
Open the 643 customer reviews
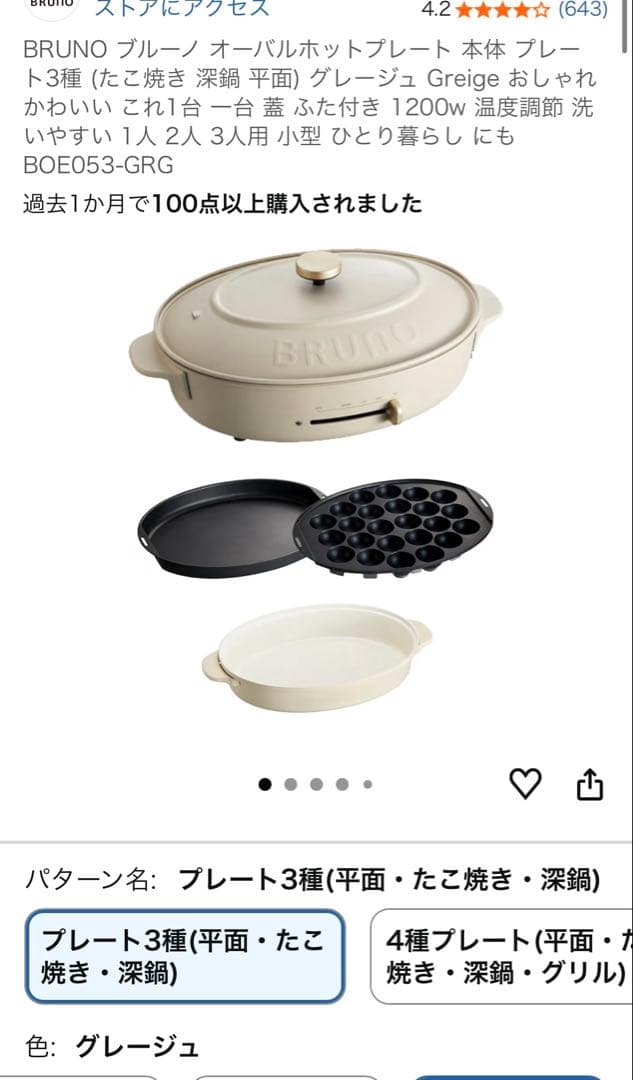pos(582,9)
